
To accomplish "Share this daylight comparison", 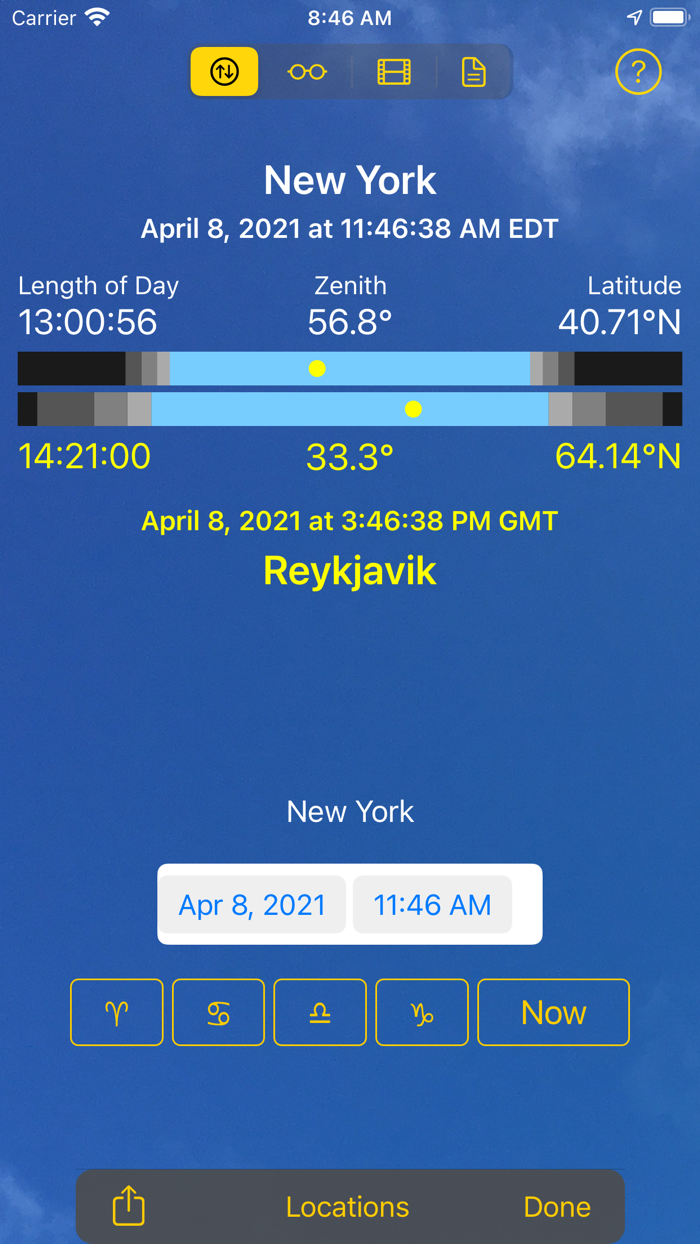I will tap(129, 1207).
